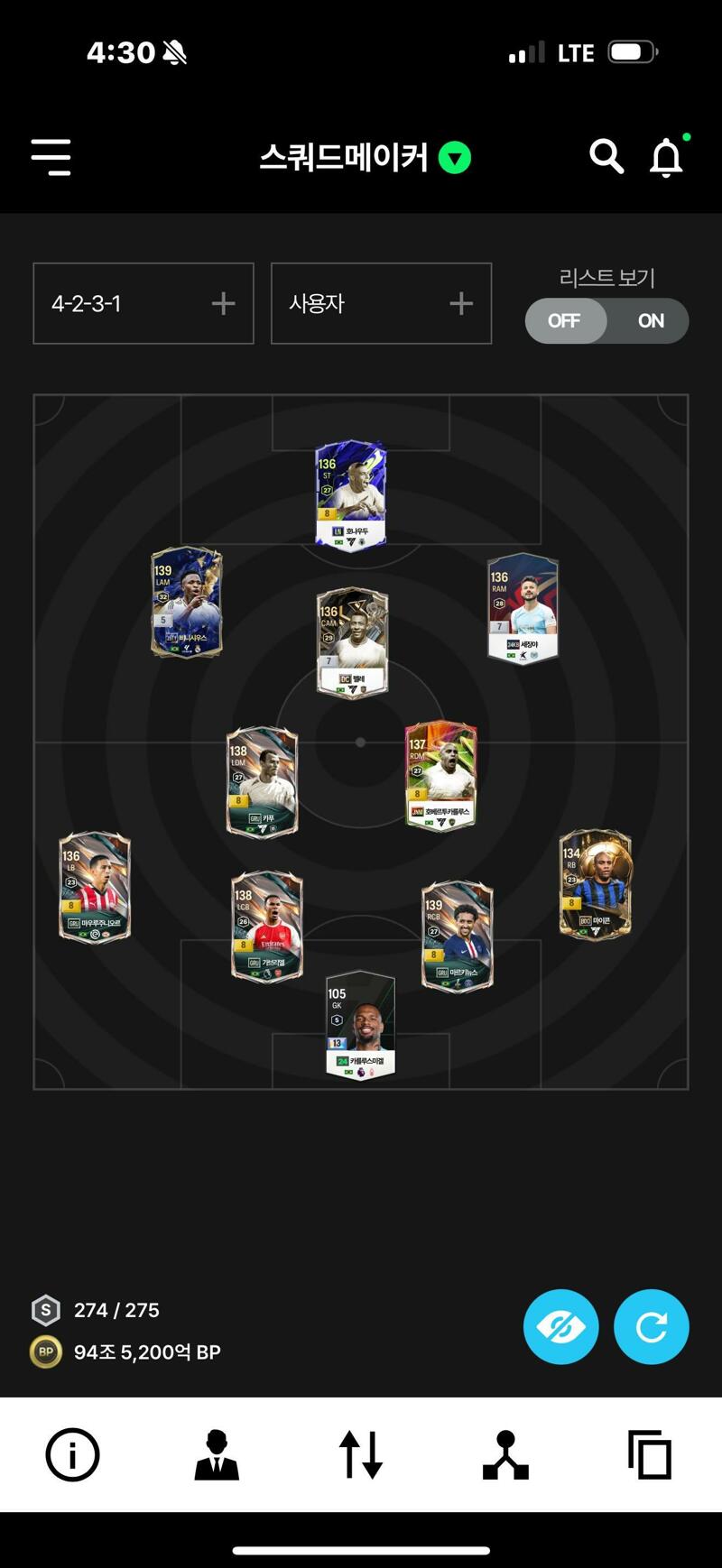Expand the 스쿼드메이커 title dropdown
Screen dimensions: 722x1568
(x=455, y=159)
